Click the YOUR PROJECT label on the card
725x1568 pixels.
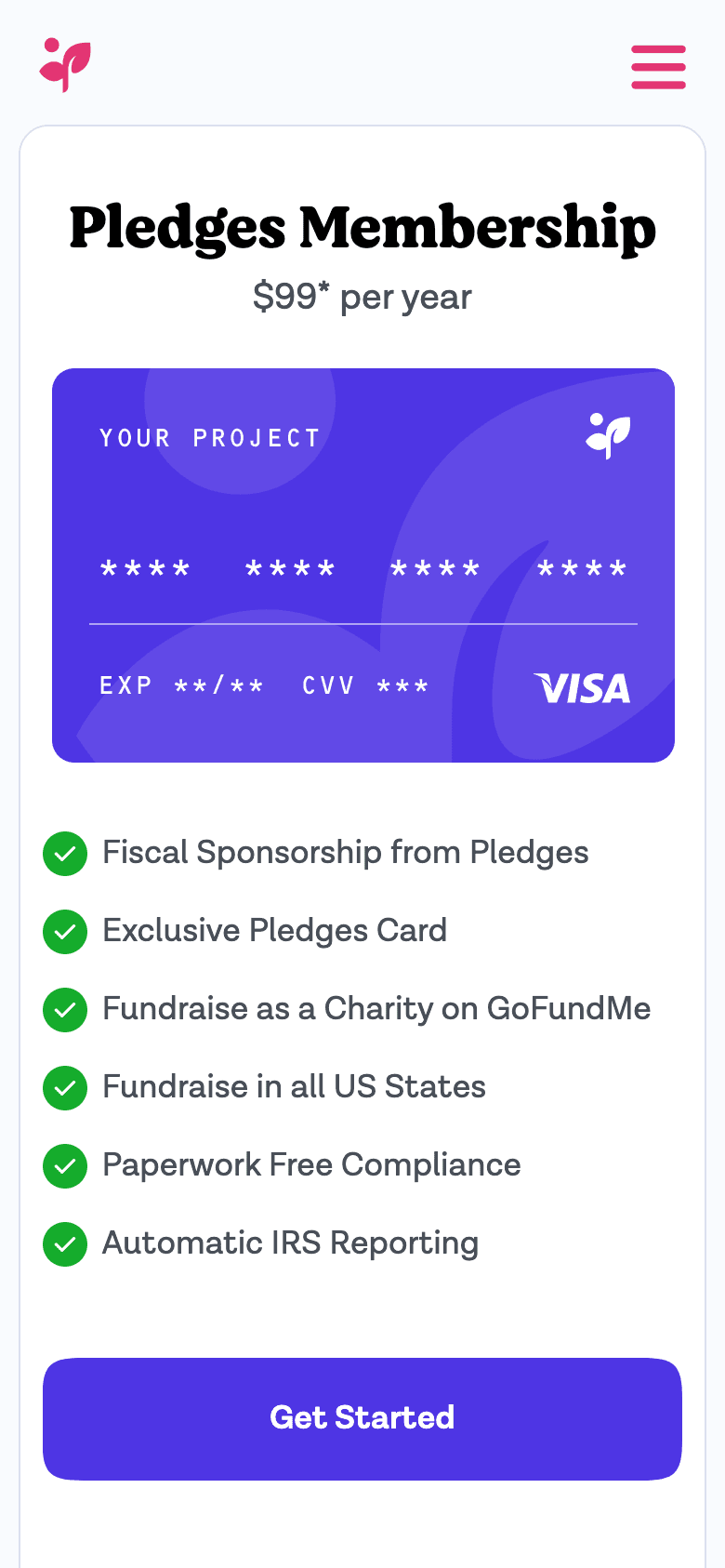[209, 437]
